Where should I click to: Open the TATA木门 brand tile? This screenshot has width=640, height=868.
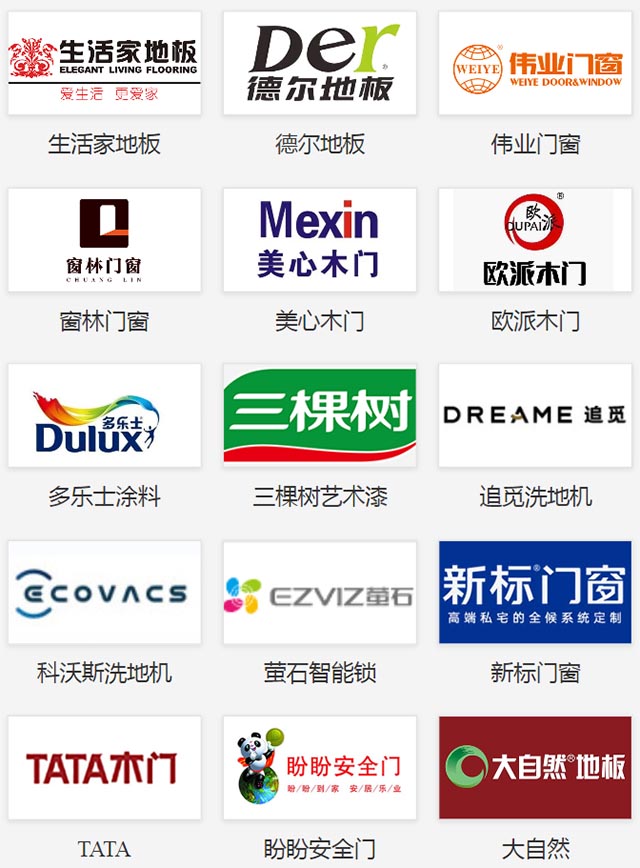104,767
